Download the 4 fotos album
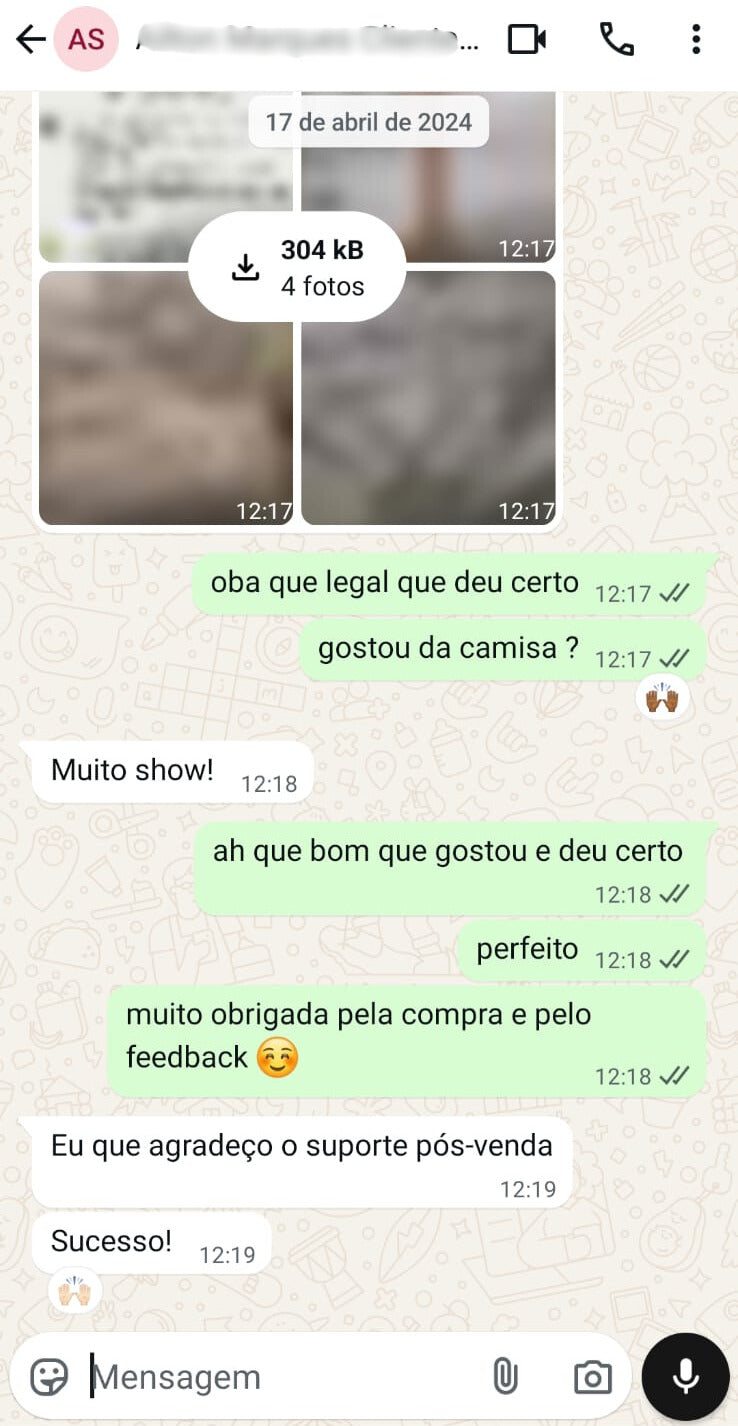The height and width of the screenshot is (1426, 738). [x=297, y=267]
